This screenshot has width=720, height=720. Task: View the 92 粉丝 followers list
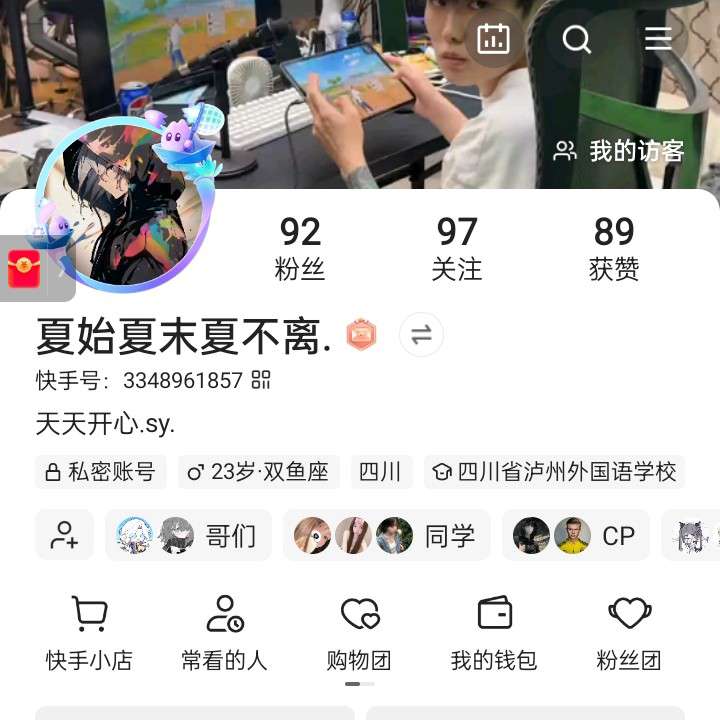point(300,248)
